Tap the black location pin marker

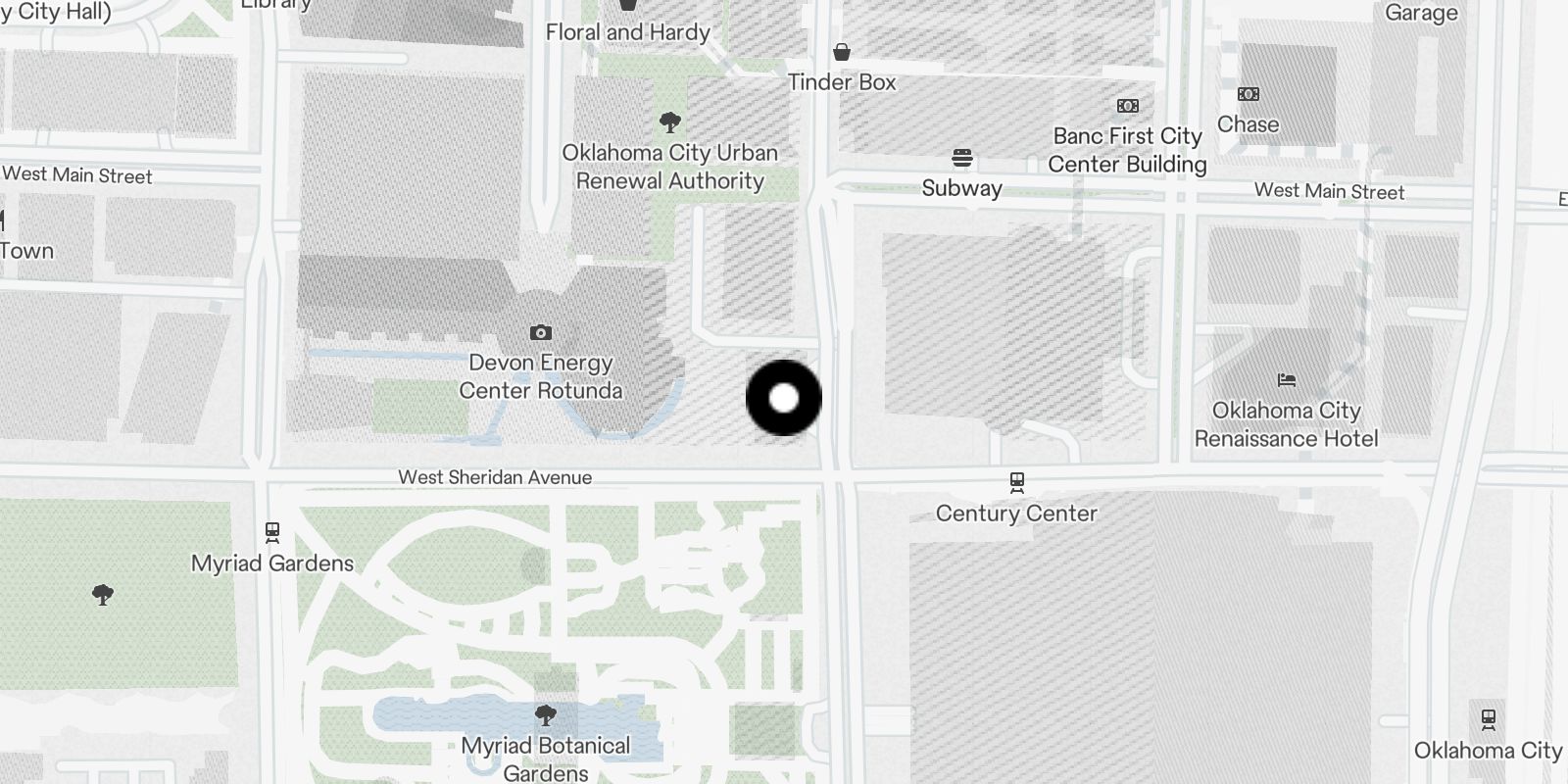click(x=784, y=398)
